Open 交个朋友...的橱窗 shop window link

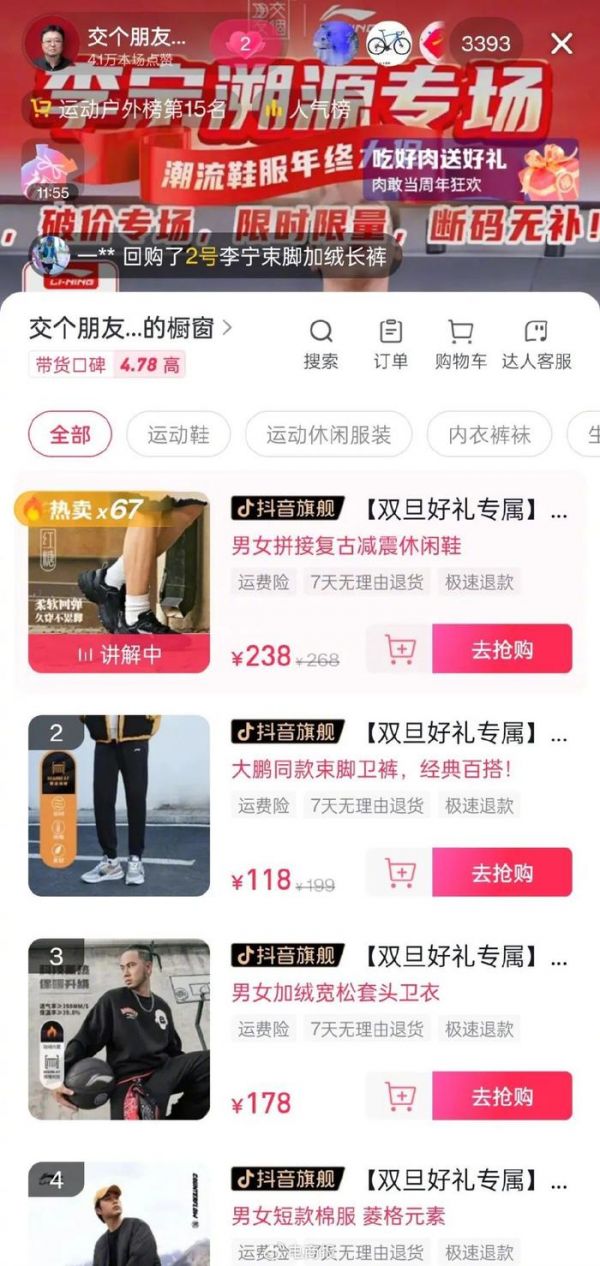tap(130, 327)
